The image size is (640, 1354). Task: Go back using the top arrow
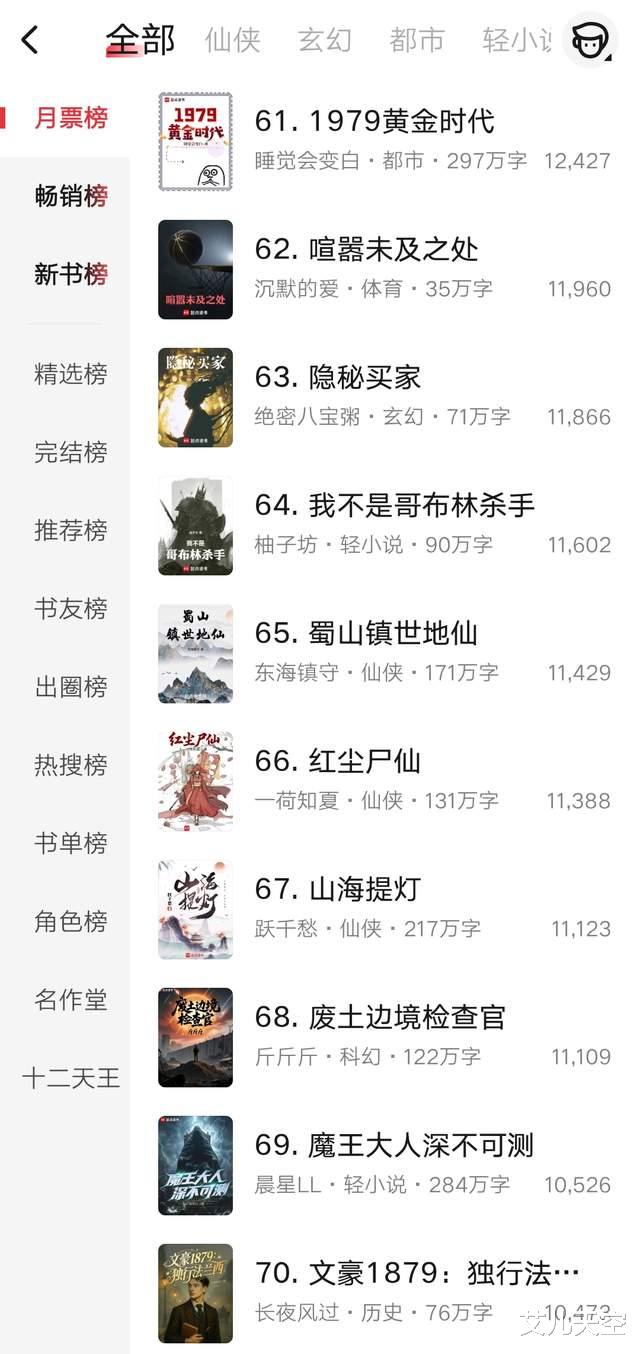(x=30, y=41)
